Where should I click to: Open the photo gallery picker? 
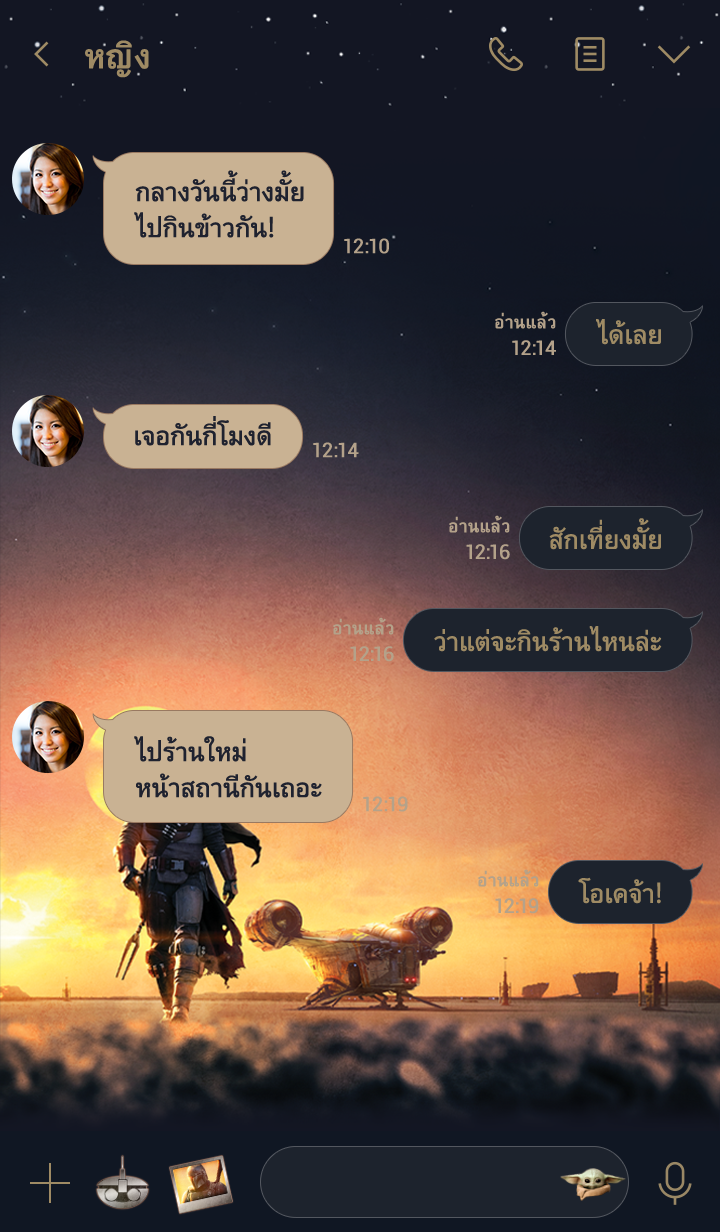(x=199, y=1183)
